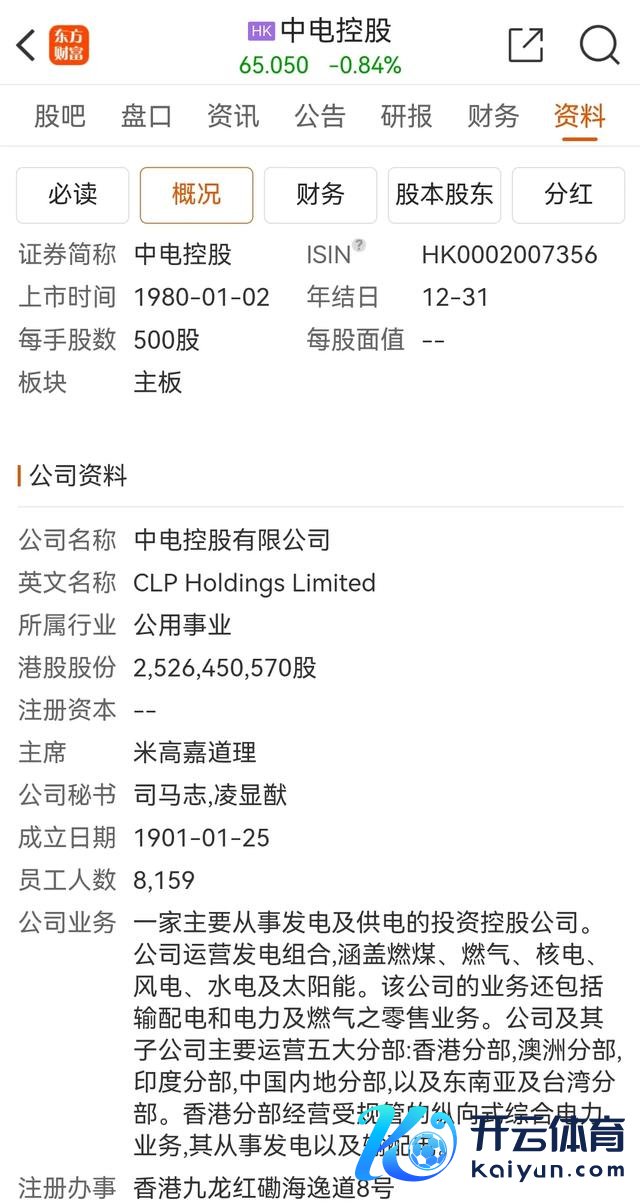Open the 股本股东 section
The width and height of the screenshot is (640, 1203).
tap(444, 194)
